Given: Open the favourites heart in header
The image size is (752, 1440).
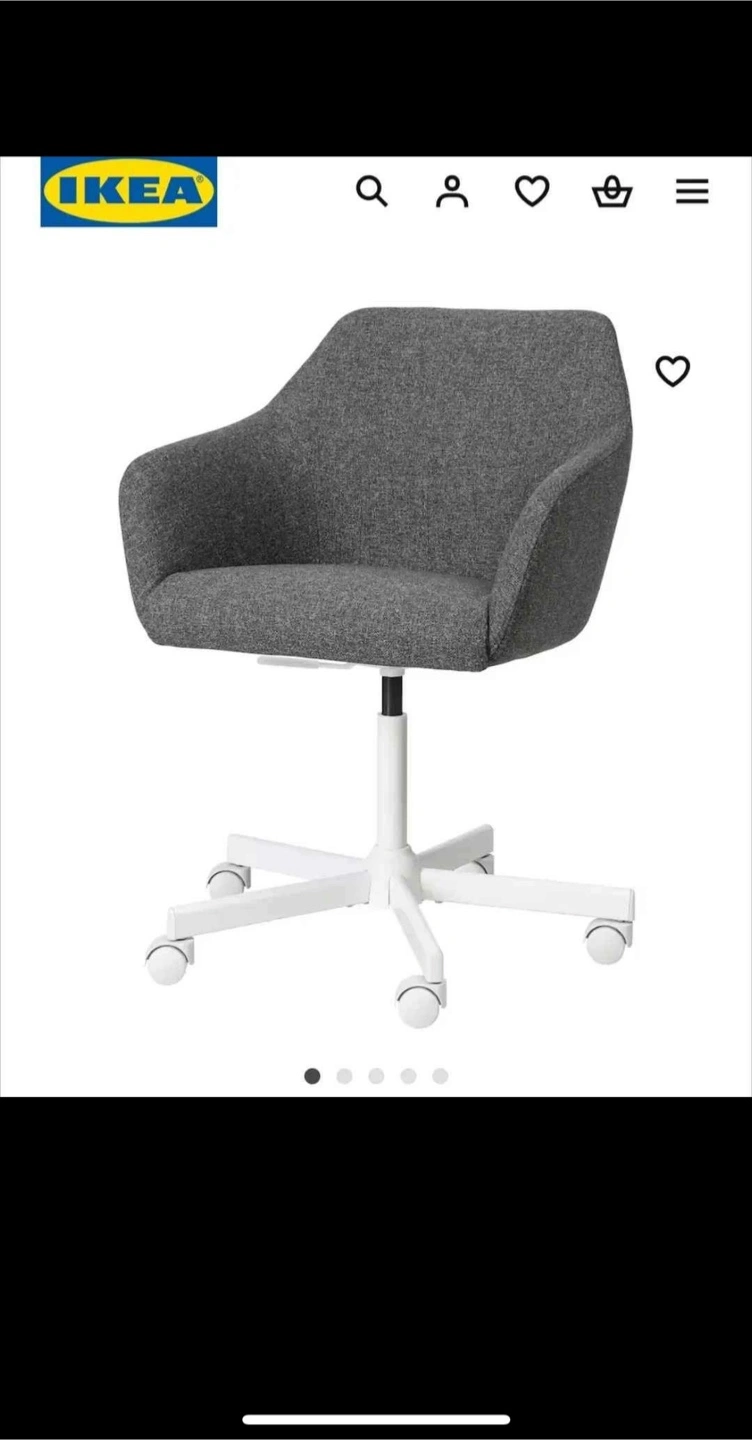Looking at the screenshot, I should tap(532, 191).
